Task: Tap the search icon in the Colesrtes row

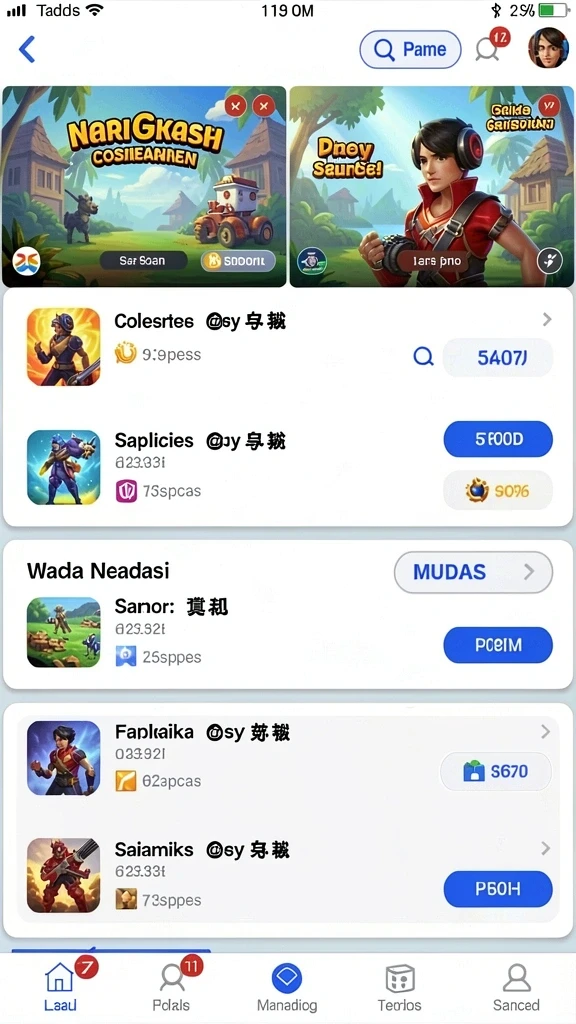Action: click(x=423, y=357)
